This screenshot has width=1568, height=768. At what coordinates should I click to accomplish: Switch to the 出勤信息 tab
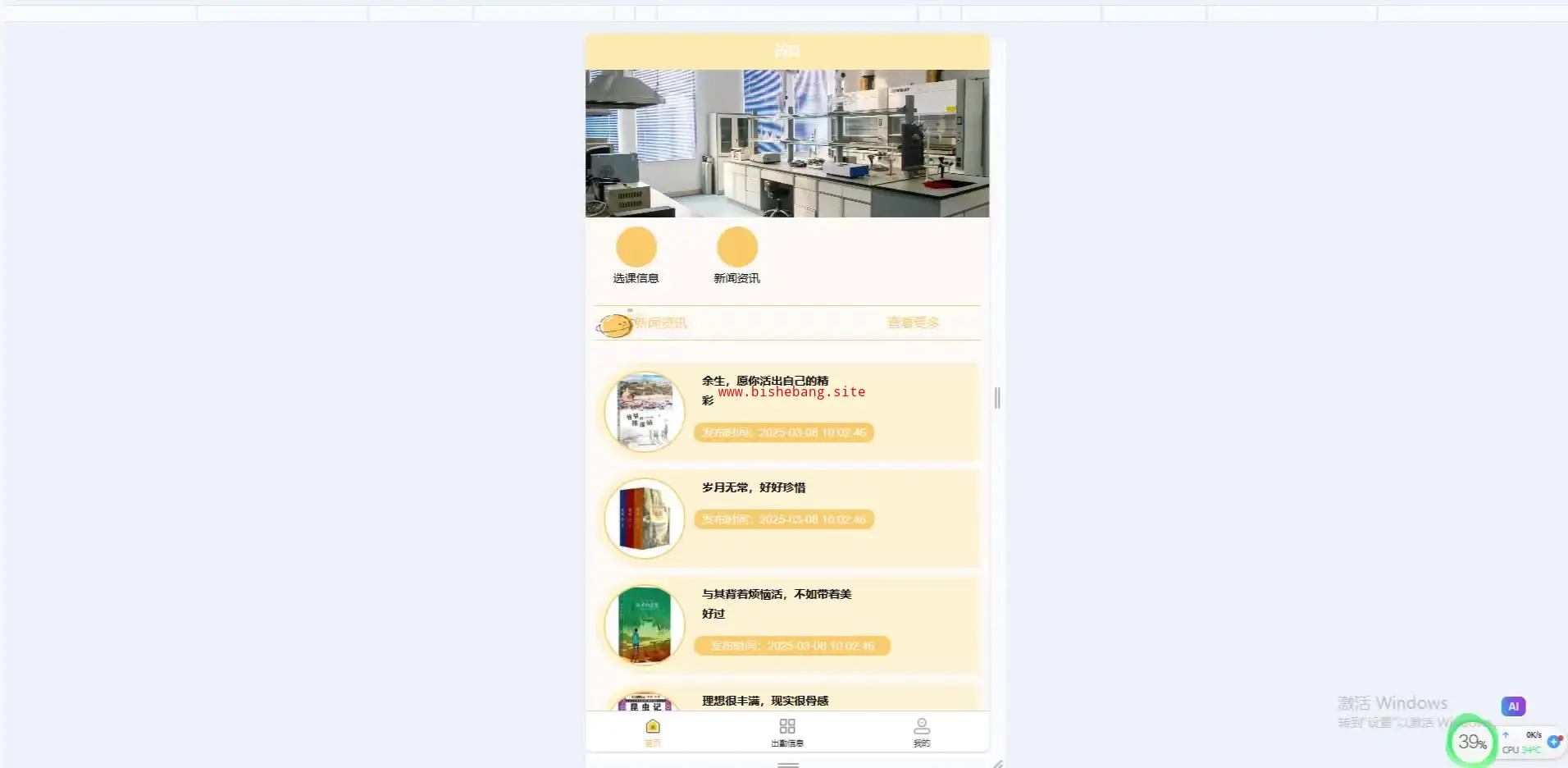click(786, 731)
